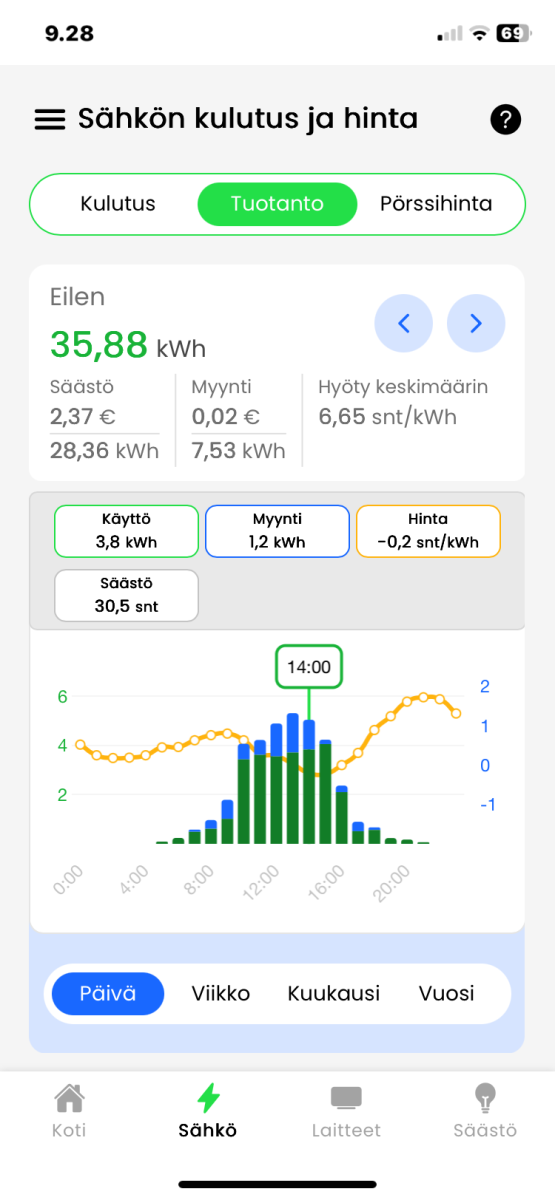
Task: Switch to the Pörssihinta tab
Action: coord(436,204)
